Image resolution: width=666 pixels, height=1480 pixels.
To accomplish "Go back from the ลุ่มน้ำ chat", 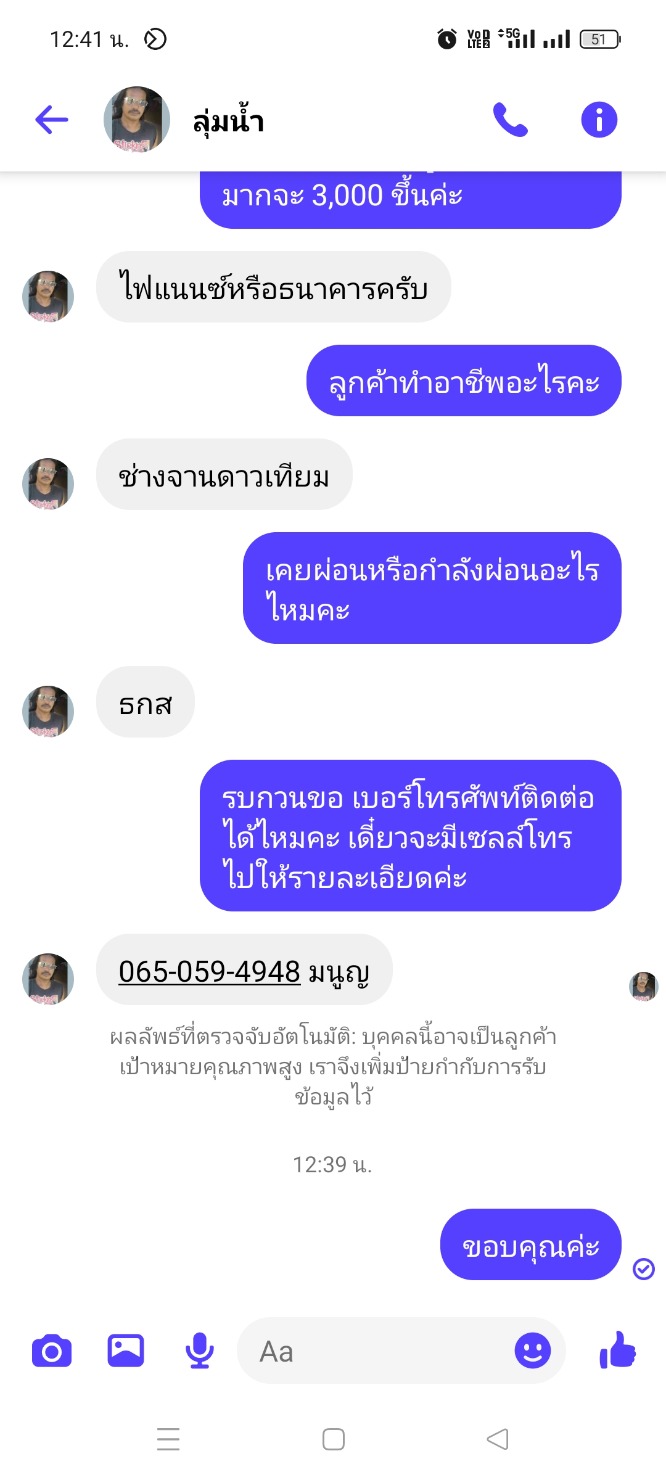I will (x=51, y=121).
